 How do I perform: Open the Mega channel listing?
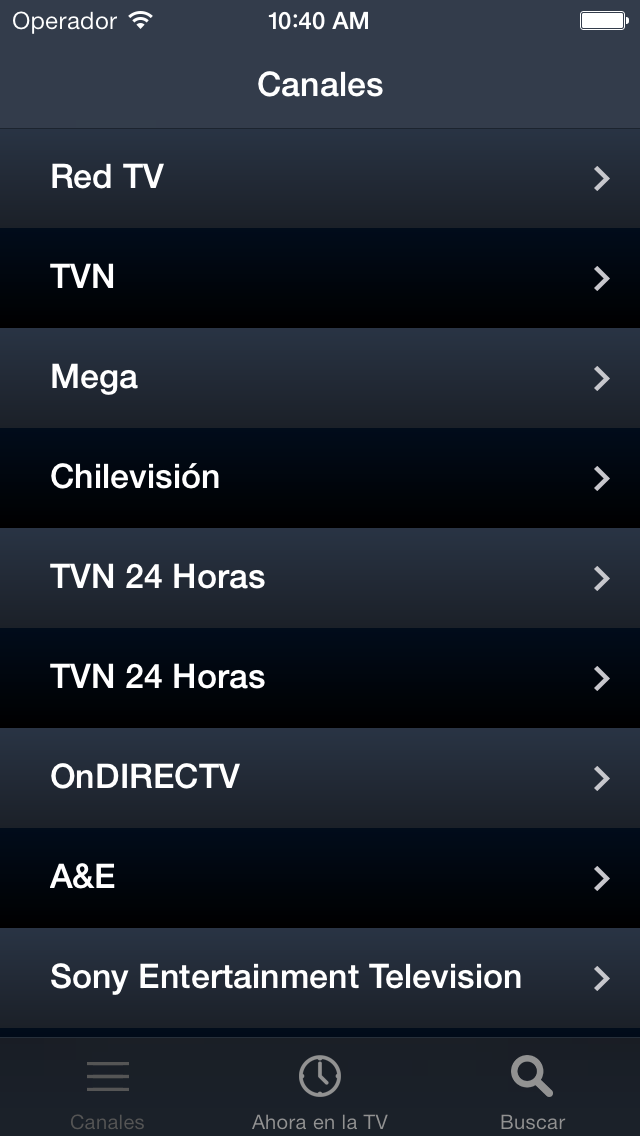click(320, 378)
